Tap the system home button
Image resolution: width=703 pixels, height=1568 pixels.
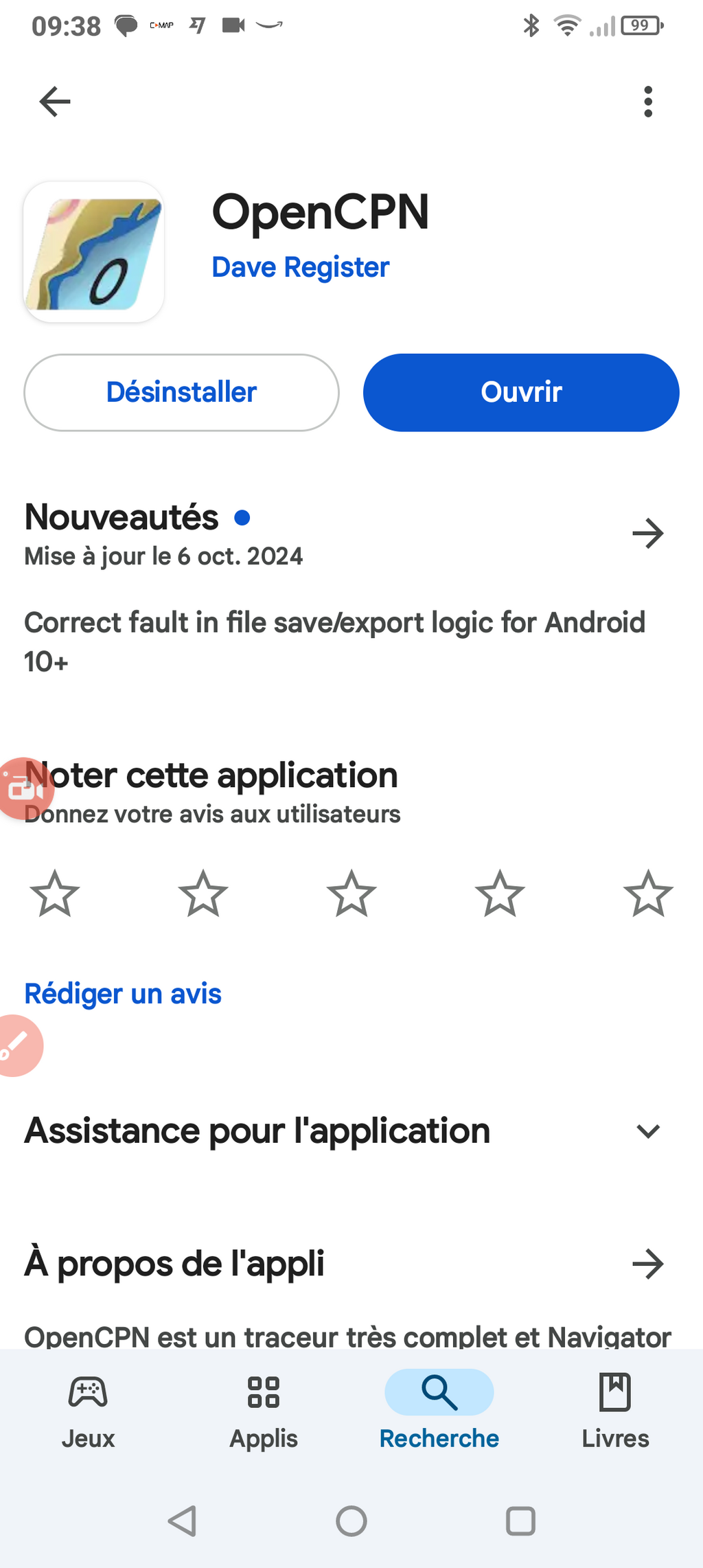pyautogui.click(x=351, y=1521)
